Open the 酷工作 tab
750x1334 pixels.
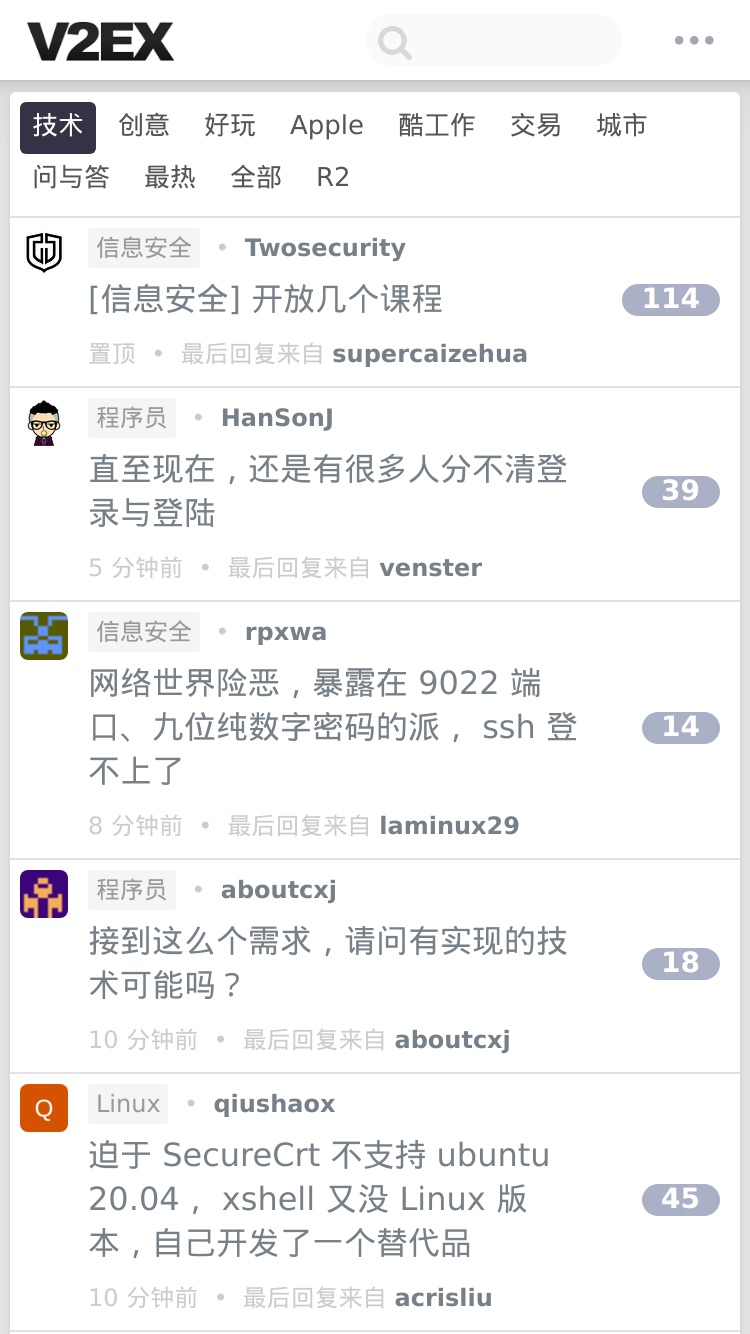click(x=436, y=125)
